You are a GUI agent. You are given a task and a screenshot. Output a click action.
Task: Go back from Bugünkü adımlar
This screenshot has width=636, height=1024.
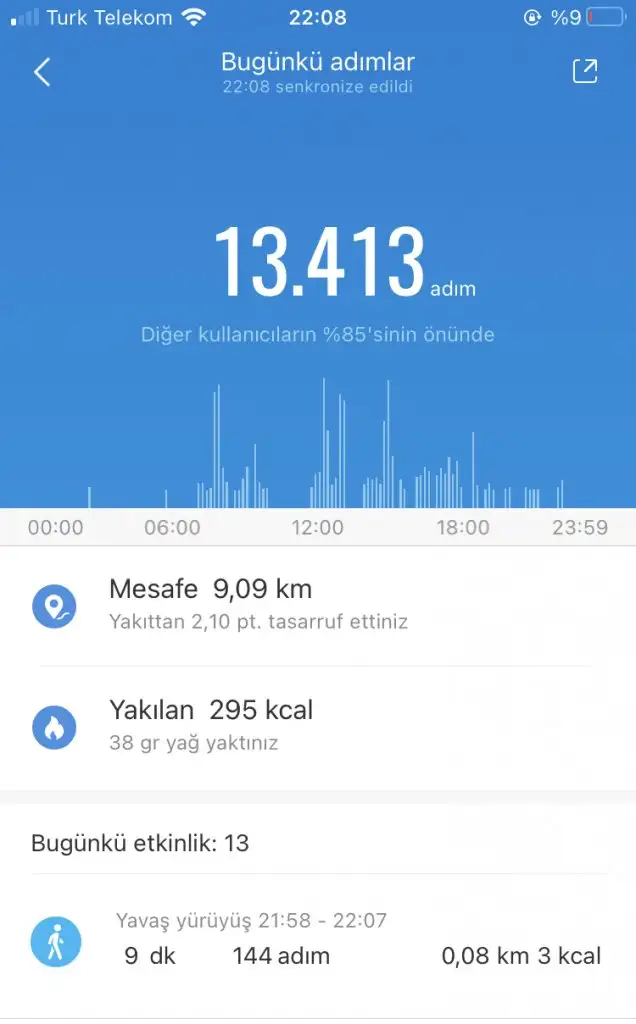[42, 72]
